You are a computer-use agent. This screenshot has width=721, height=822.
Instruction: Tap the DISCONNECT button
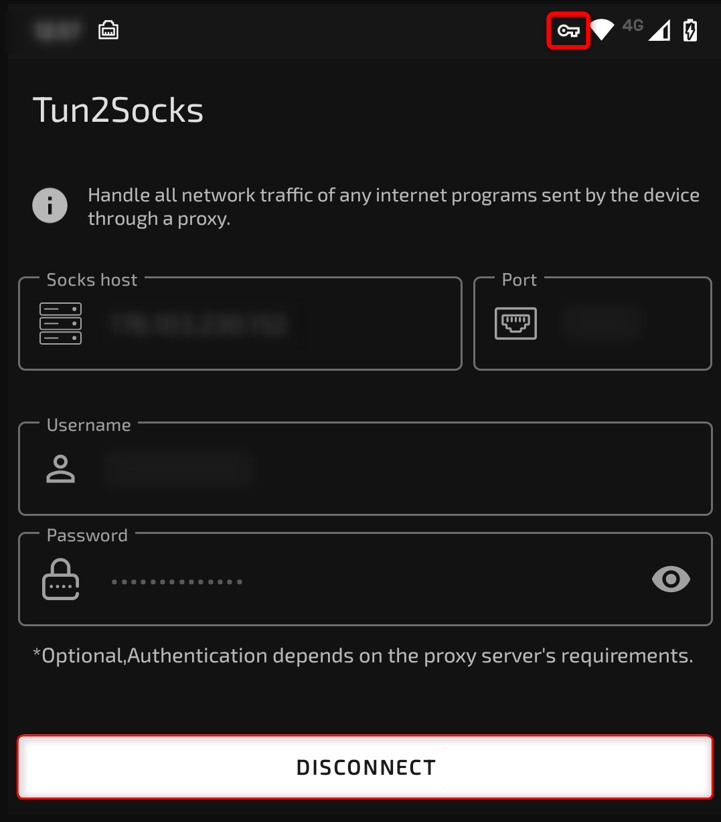pos(365,767)
